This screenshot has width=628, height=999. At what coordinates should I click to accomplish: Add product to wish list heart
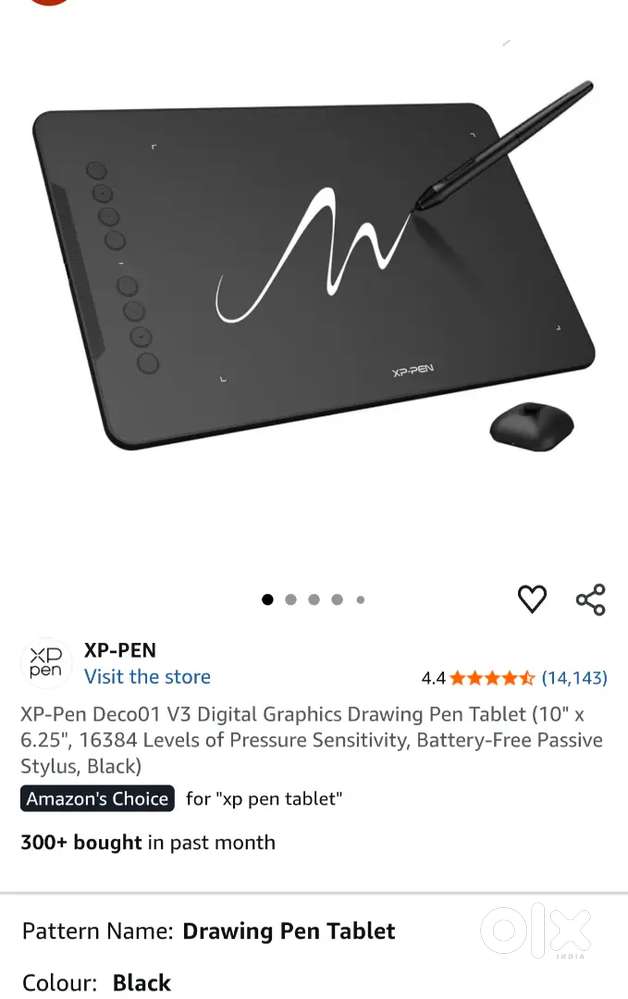[532, 599]
